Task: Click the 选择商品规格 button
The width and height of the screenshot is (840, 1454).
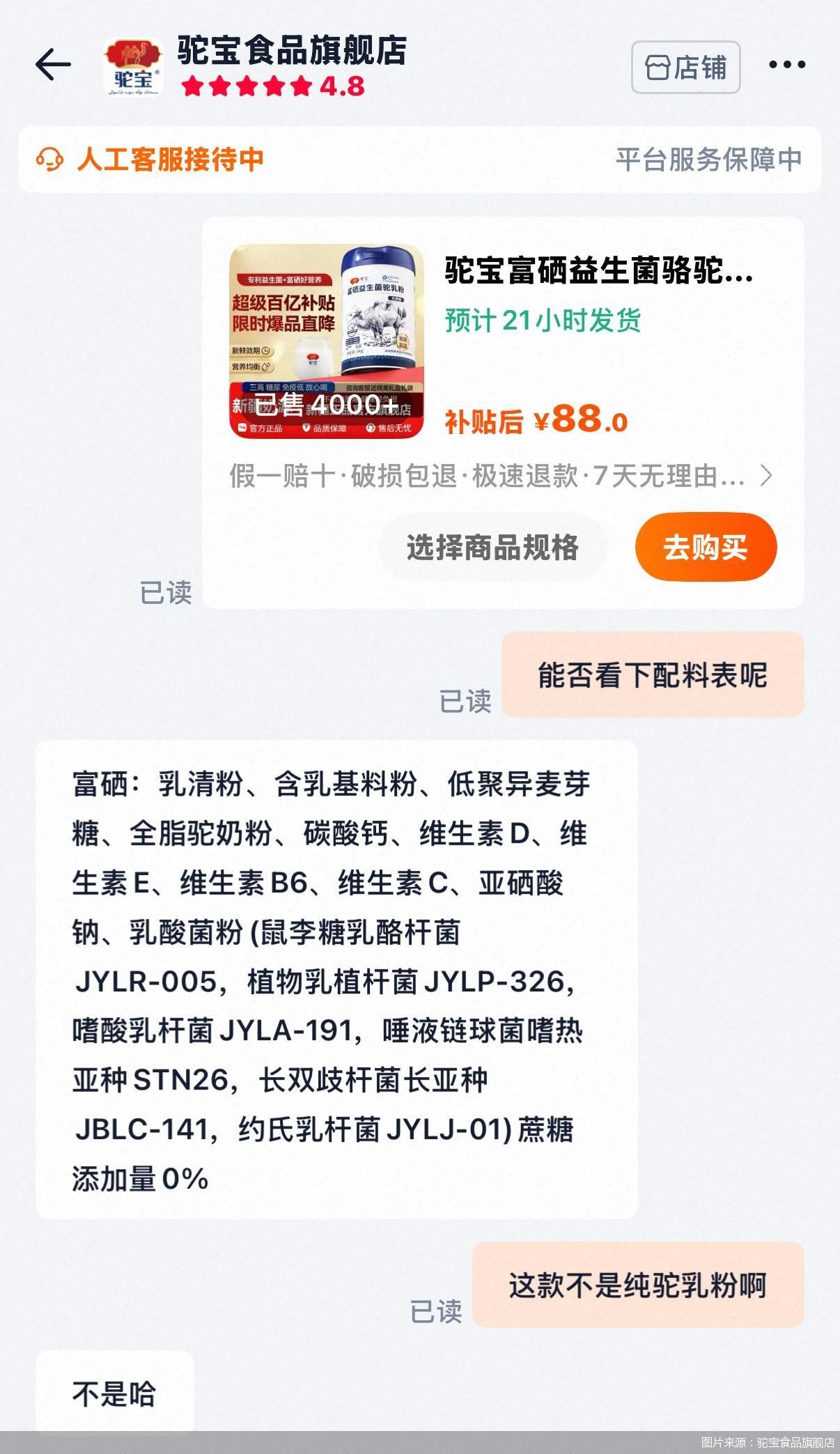Action: (x=492, y=548)
